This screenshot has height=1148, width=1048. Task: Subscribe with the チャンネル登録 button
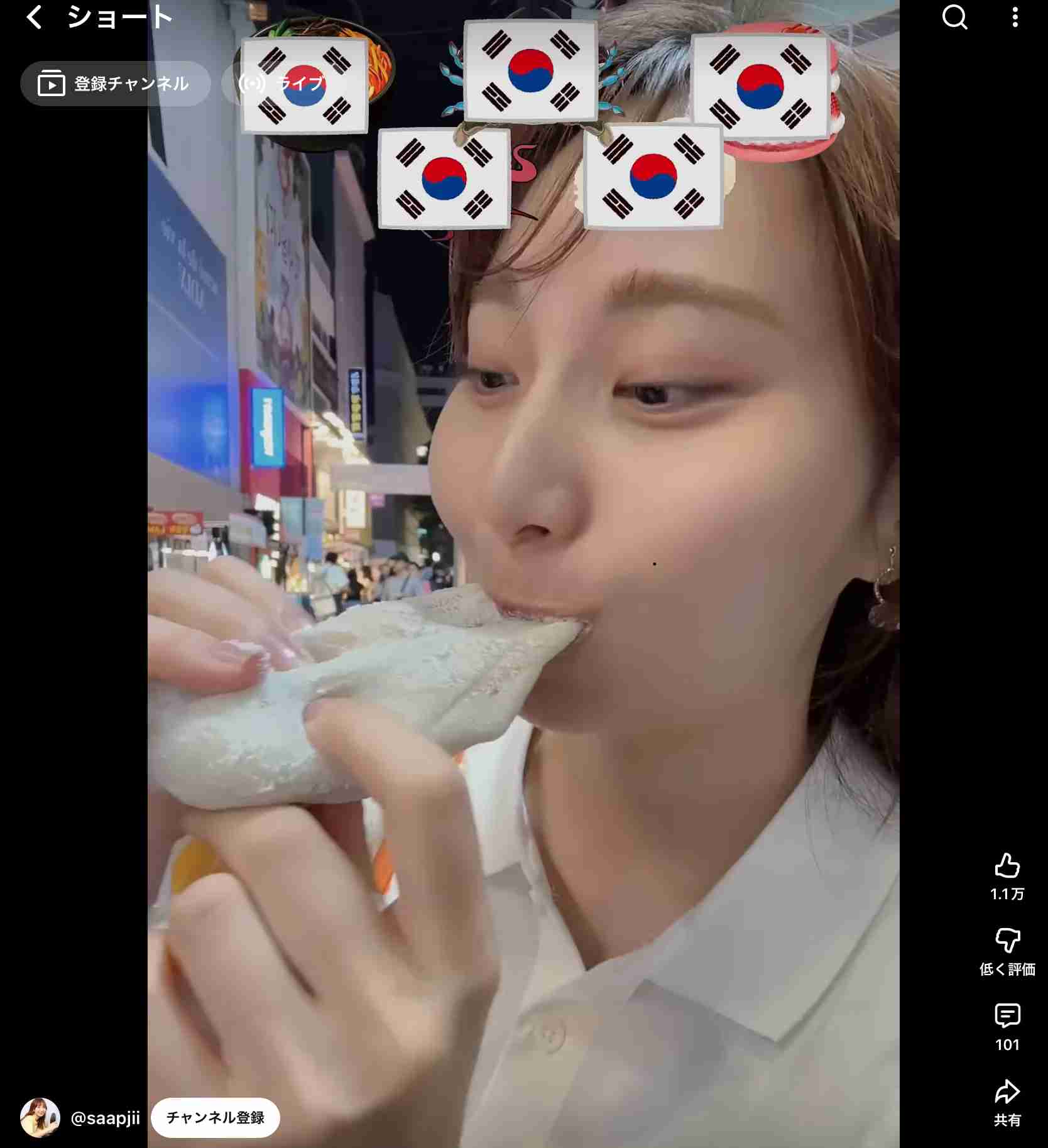[x=215, y=1117]
